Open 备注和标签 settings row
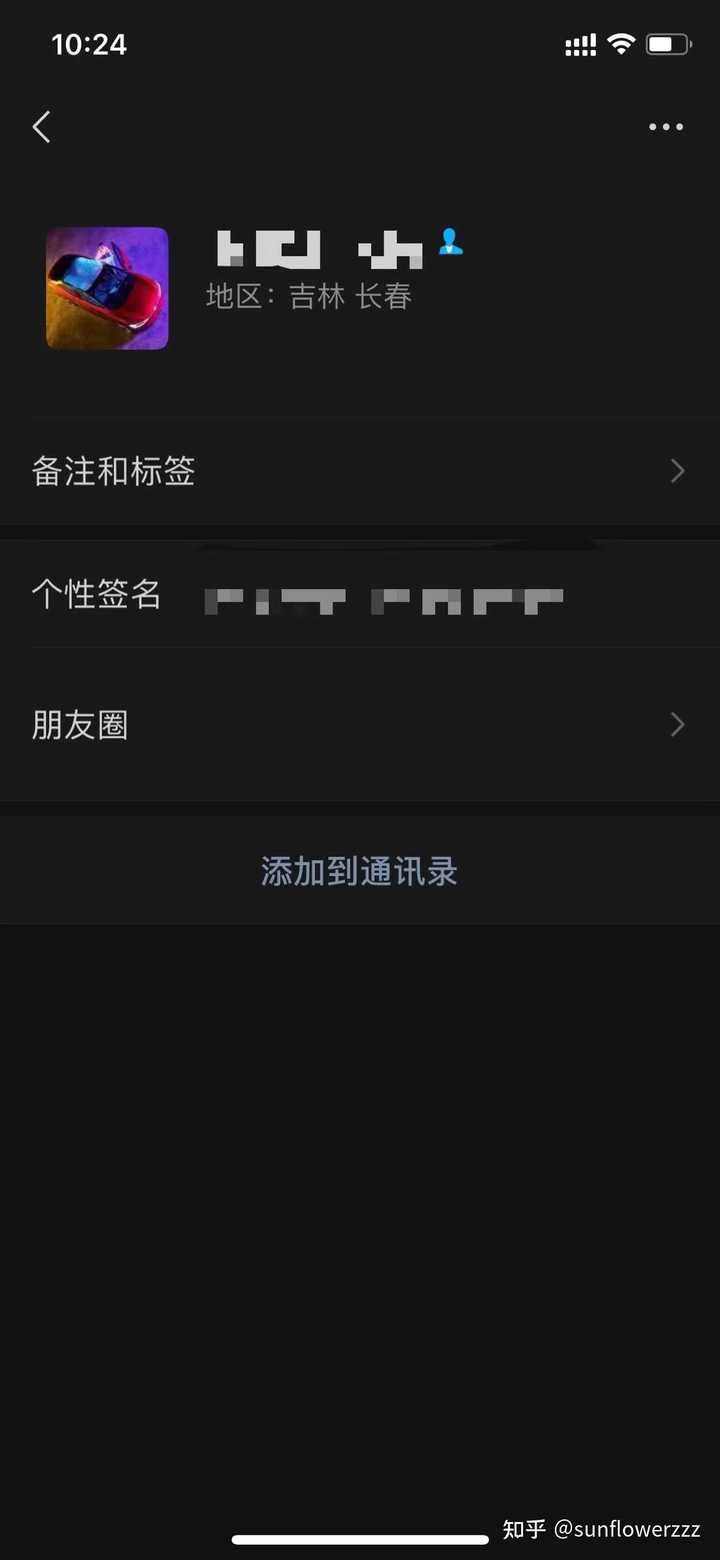Image resolution: width=720 pixels, height=1560 pixels. (360, 471)
